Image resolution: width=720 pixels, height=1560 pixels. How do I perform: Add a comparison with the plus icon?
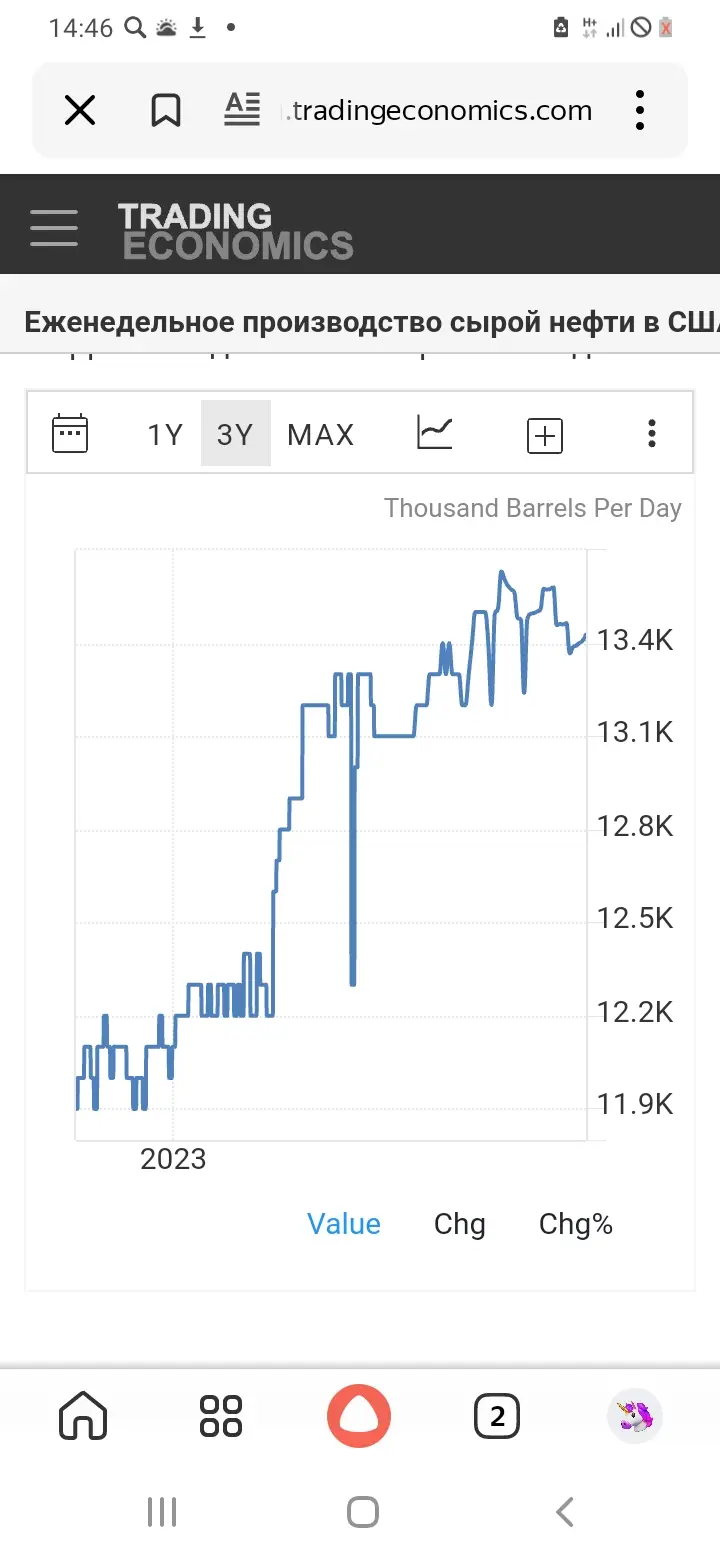point(545,435)
